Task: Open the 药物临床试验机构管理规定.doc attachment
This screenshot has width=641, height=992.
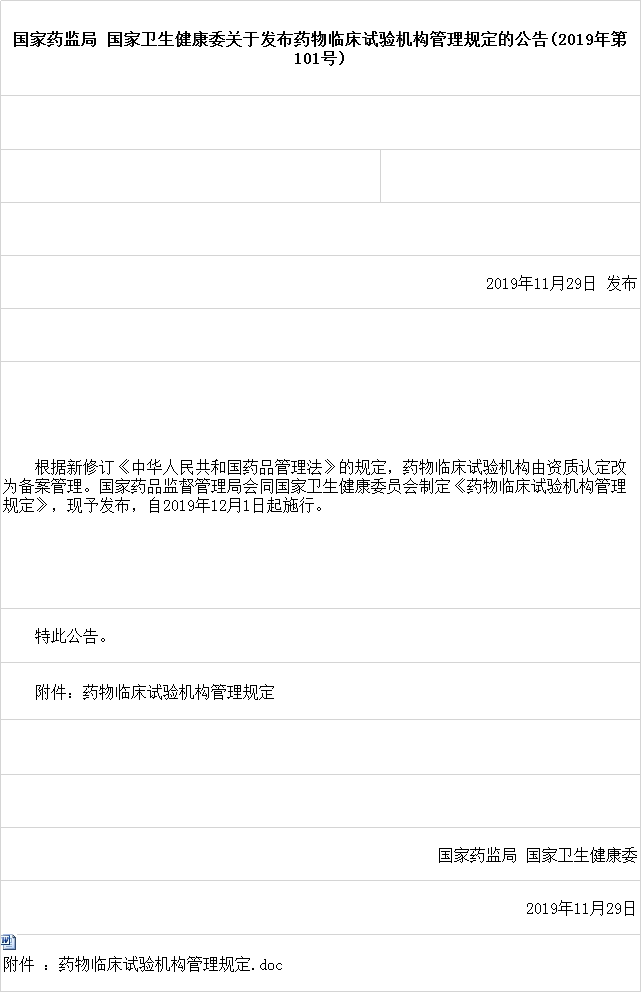Action: [170, 965]
